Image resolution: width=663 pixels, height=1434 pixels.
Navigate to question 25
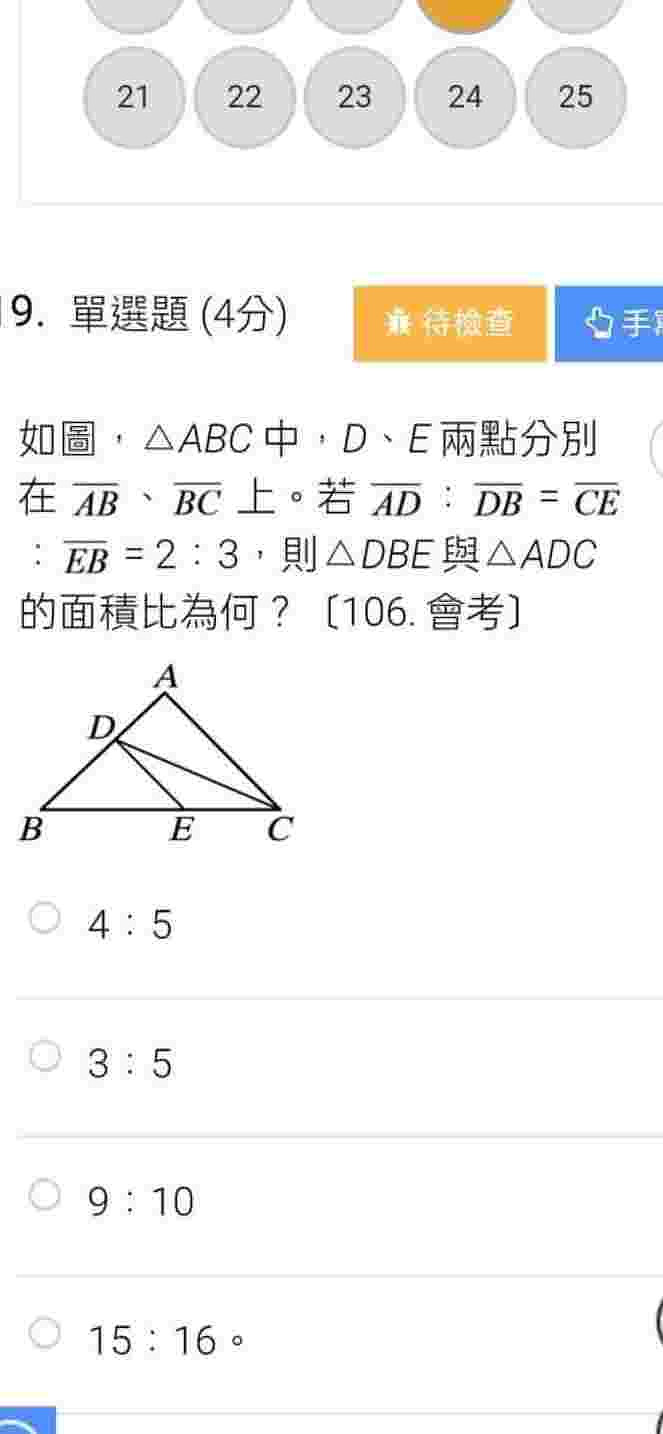(x=575, y=97)
